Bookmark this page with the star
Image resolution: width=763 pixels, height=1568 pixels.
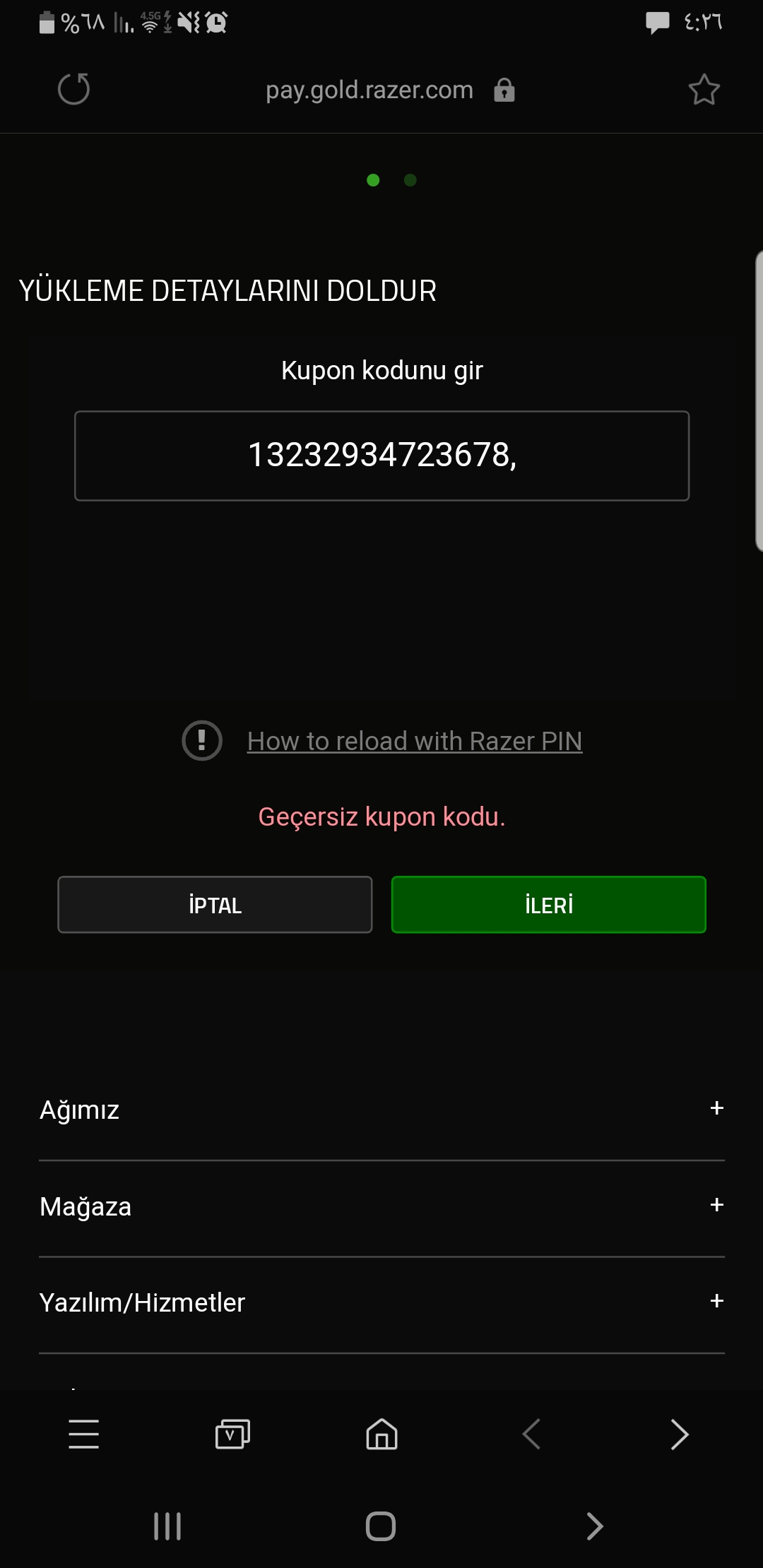[x=704, y=90]
